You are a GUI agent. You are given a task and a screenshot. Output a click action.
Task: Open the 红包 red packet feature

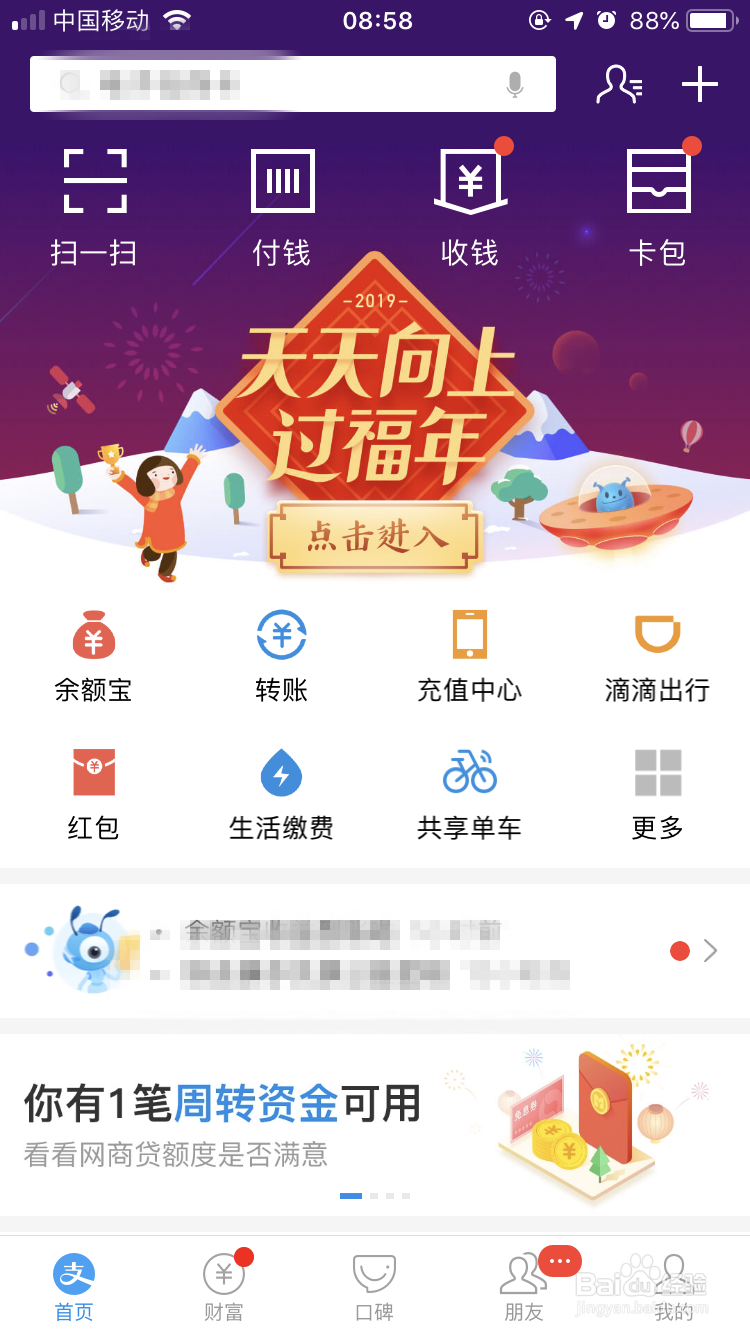pyautogui.click(x=94, y=793)
